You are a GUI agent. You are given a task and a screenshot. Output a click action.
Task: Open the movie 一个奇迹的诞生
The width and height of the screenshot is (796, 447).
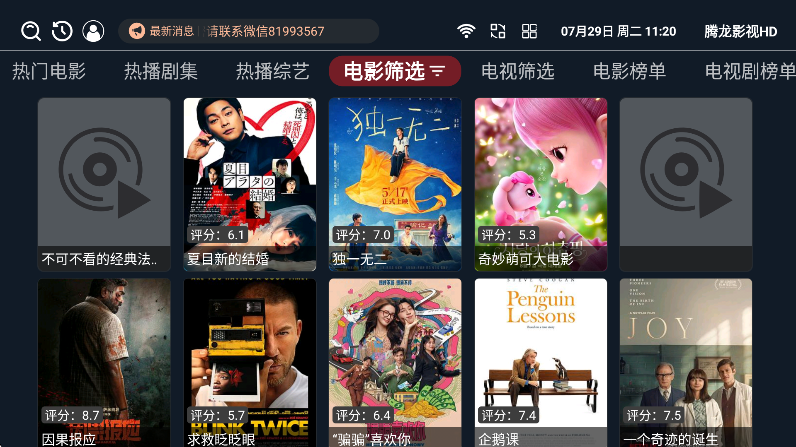click(x=686, y=360)
